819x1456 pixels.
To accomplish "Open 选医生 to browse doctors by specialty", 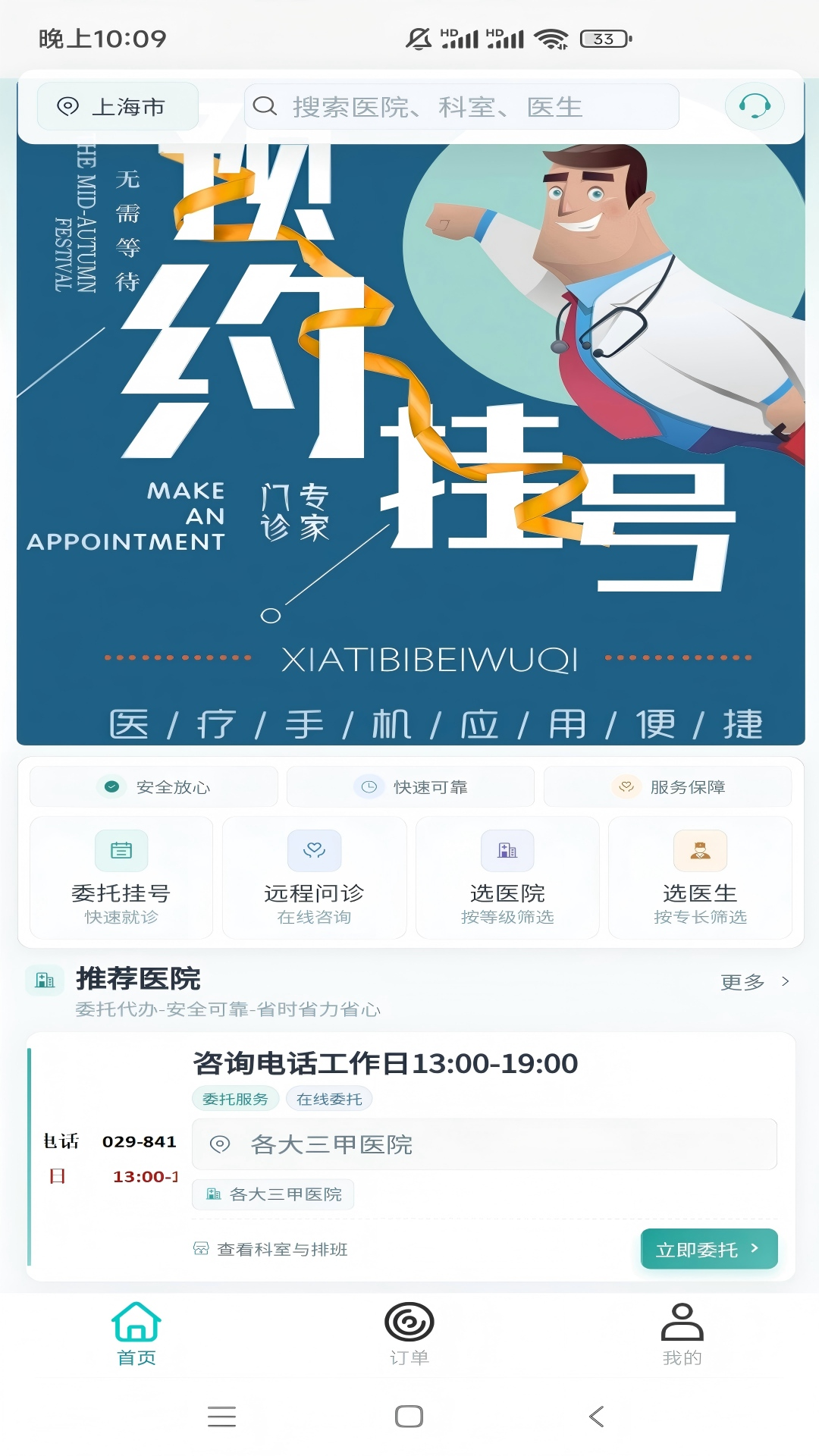I will [x=699, y=877].
